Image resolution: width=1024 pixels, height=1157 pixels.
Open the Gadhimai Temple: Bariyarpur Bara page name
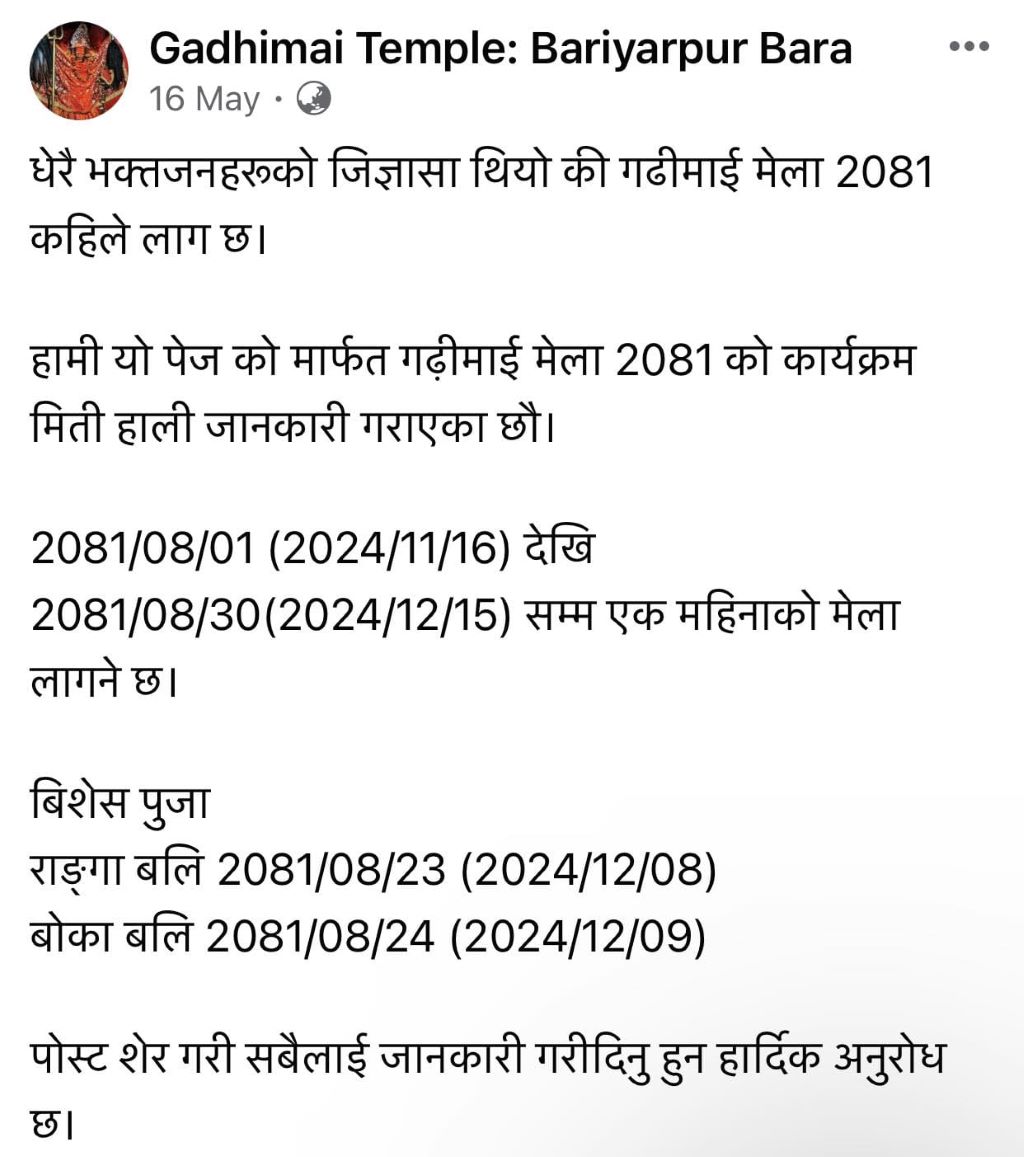[500, 48]
